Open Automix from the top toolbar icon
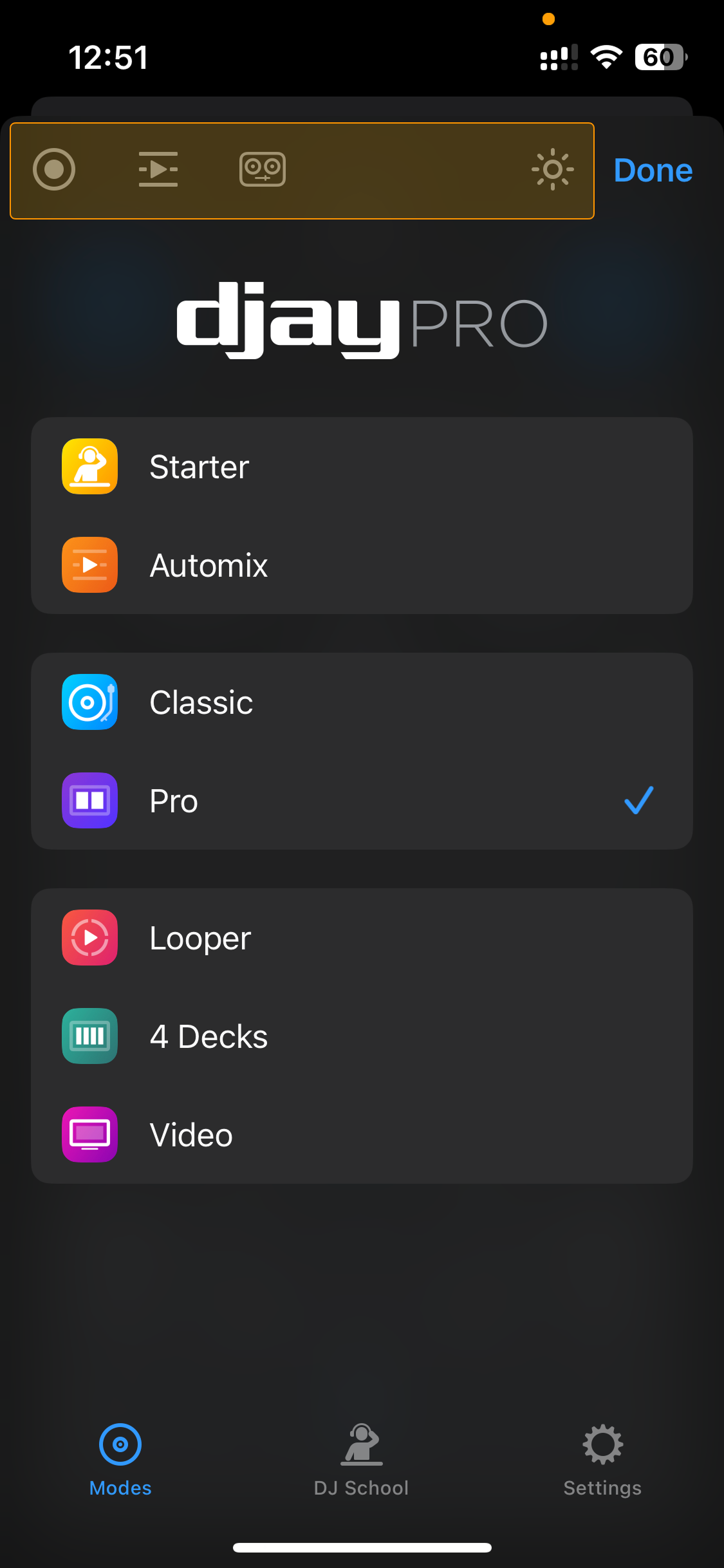This screenshot has height=1568, width=724. click(x=158, y=169)
